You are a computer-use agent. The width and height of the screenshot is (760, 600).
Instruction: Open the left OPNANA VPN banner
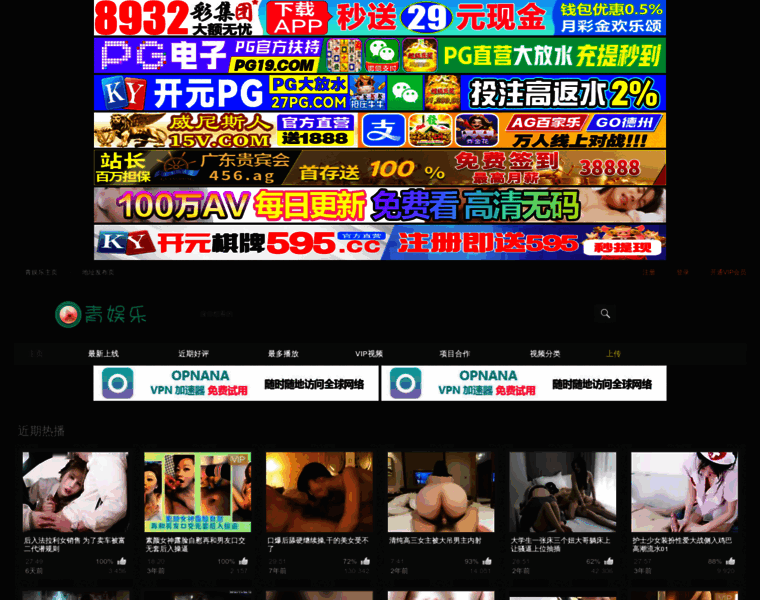point(236,383)
